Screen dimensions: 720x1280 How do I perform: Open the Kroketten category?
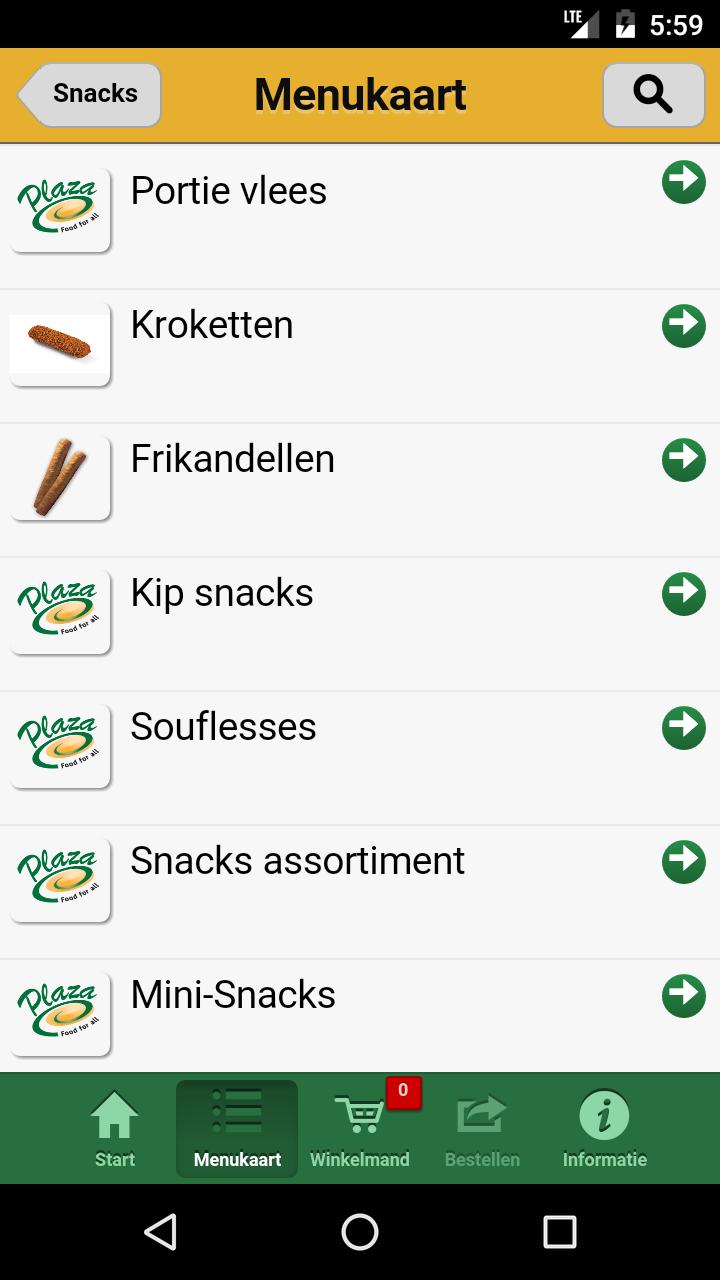point(360,350)
